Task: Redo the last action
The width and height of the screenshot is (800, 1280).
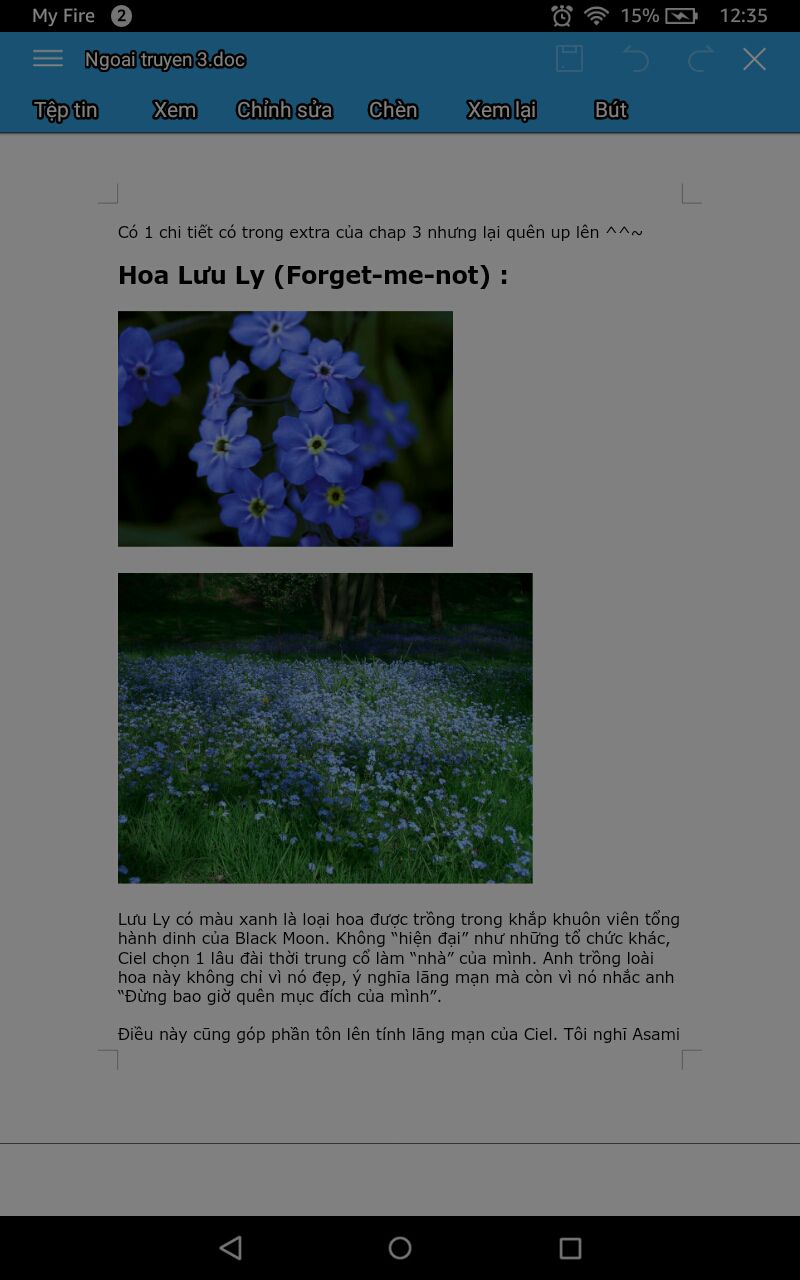Action: [x=700, y=59]
